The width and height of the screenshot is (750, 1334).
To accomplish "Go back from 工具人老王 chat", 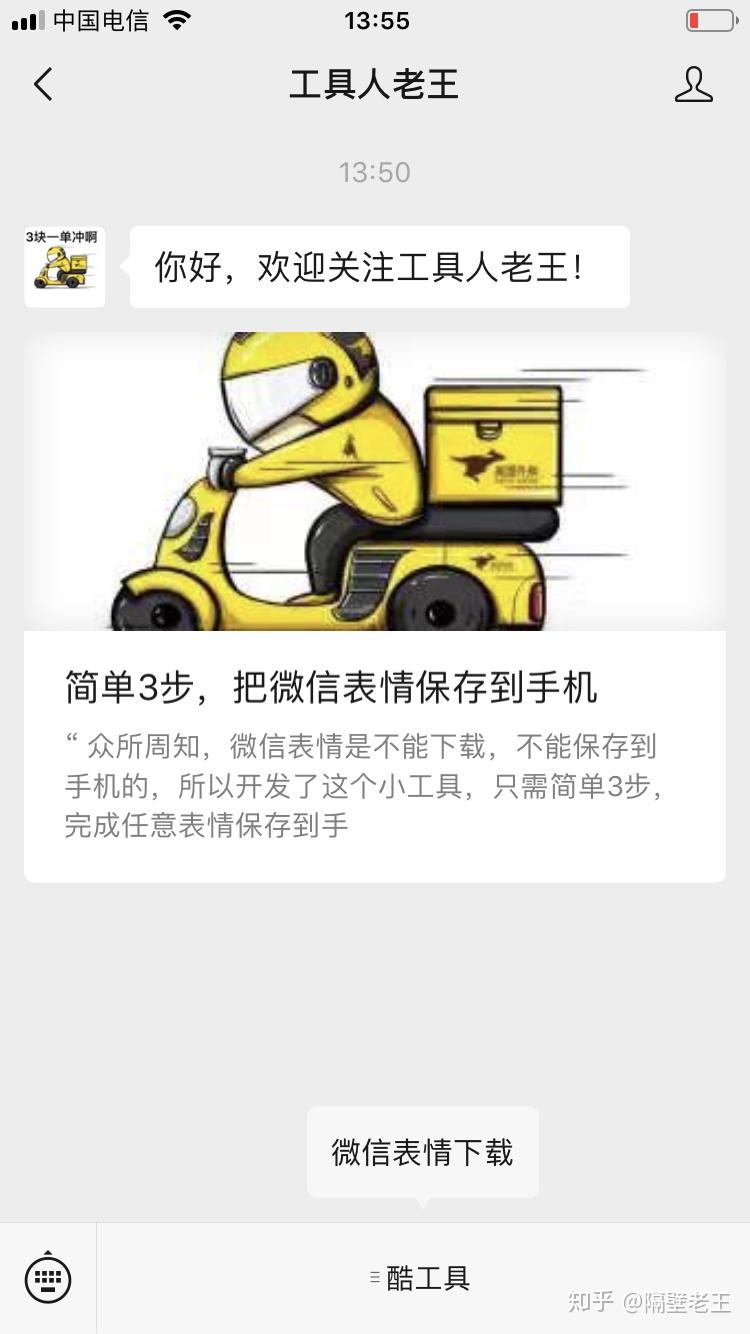I will [43, 85].
